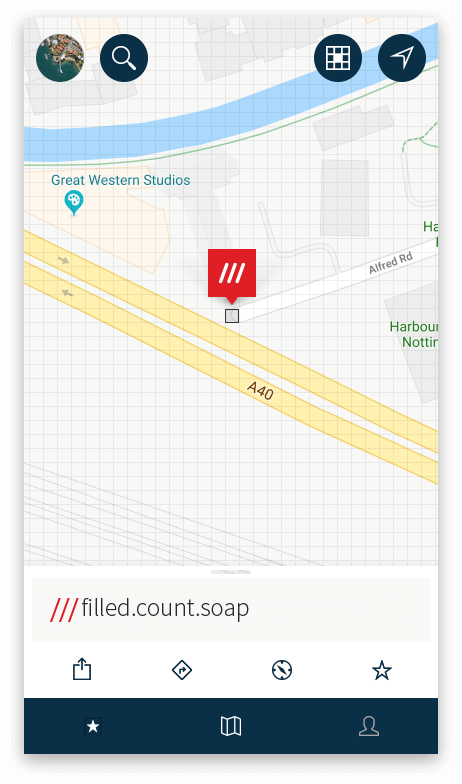Tap the red what3words map pin

pos(232,276)
